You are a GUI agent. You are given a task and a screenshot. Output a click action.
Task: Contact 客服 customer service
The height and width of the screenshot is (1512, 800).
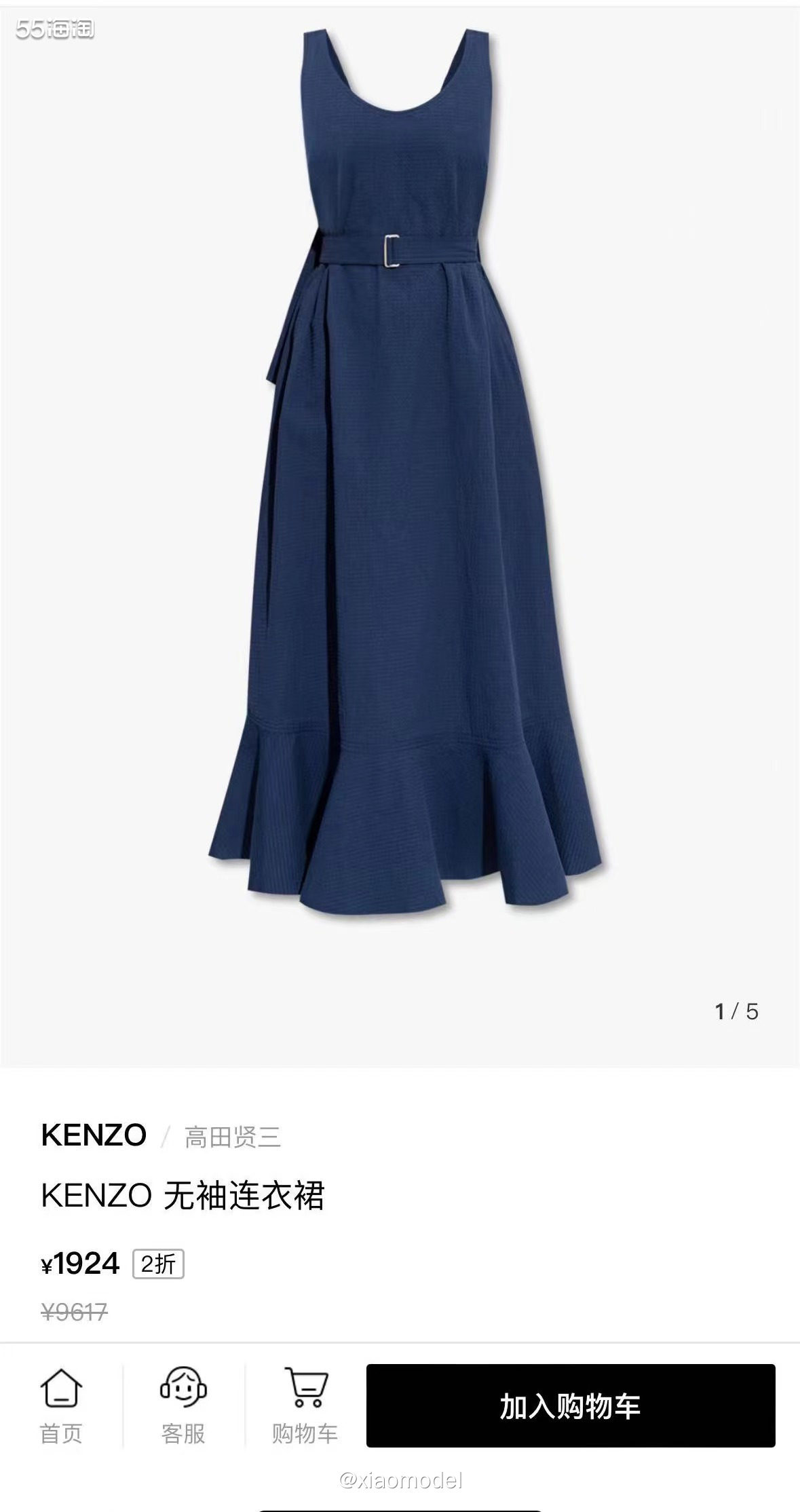(183, 1405)
